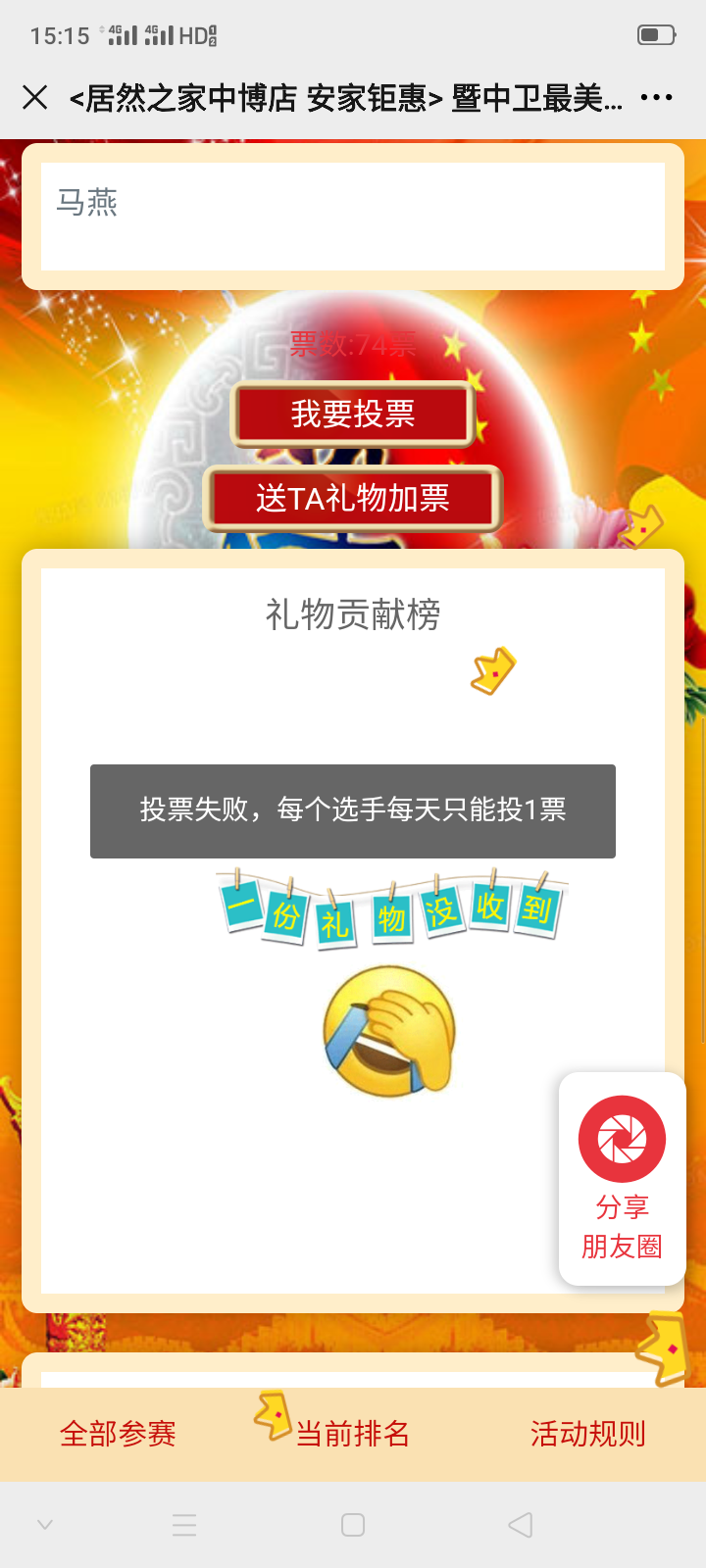Close the webpage with the X icon

(35, 97)
